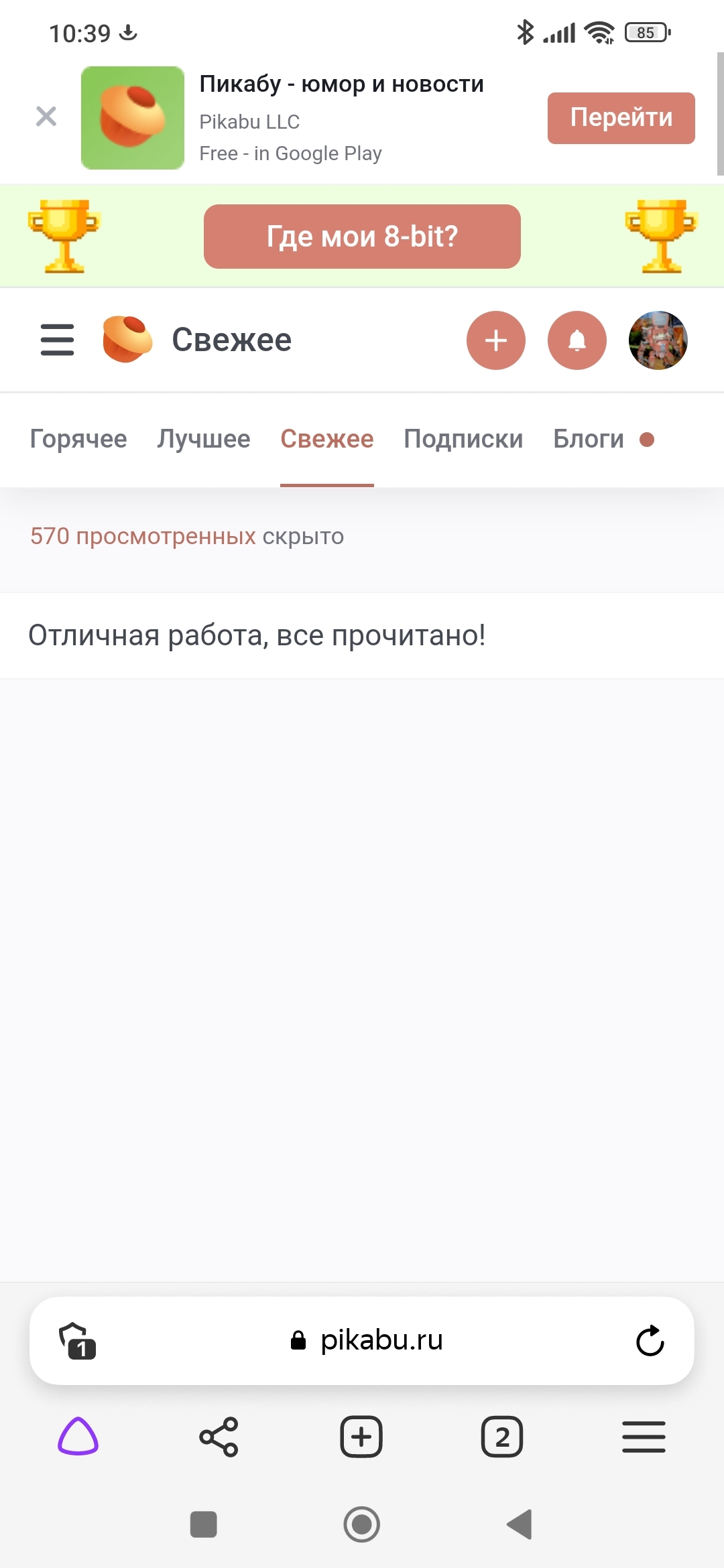Viewport: 724px width, 1568px height.
Task: Create a new post with plus button
Action: (496, 340)
